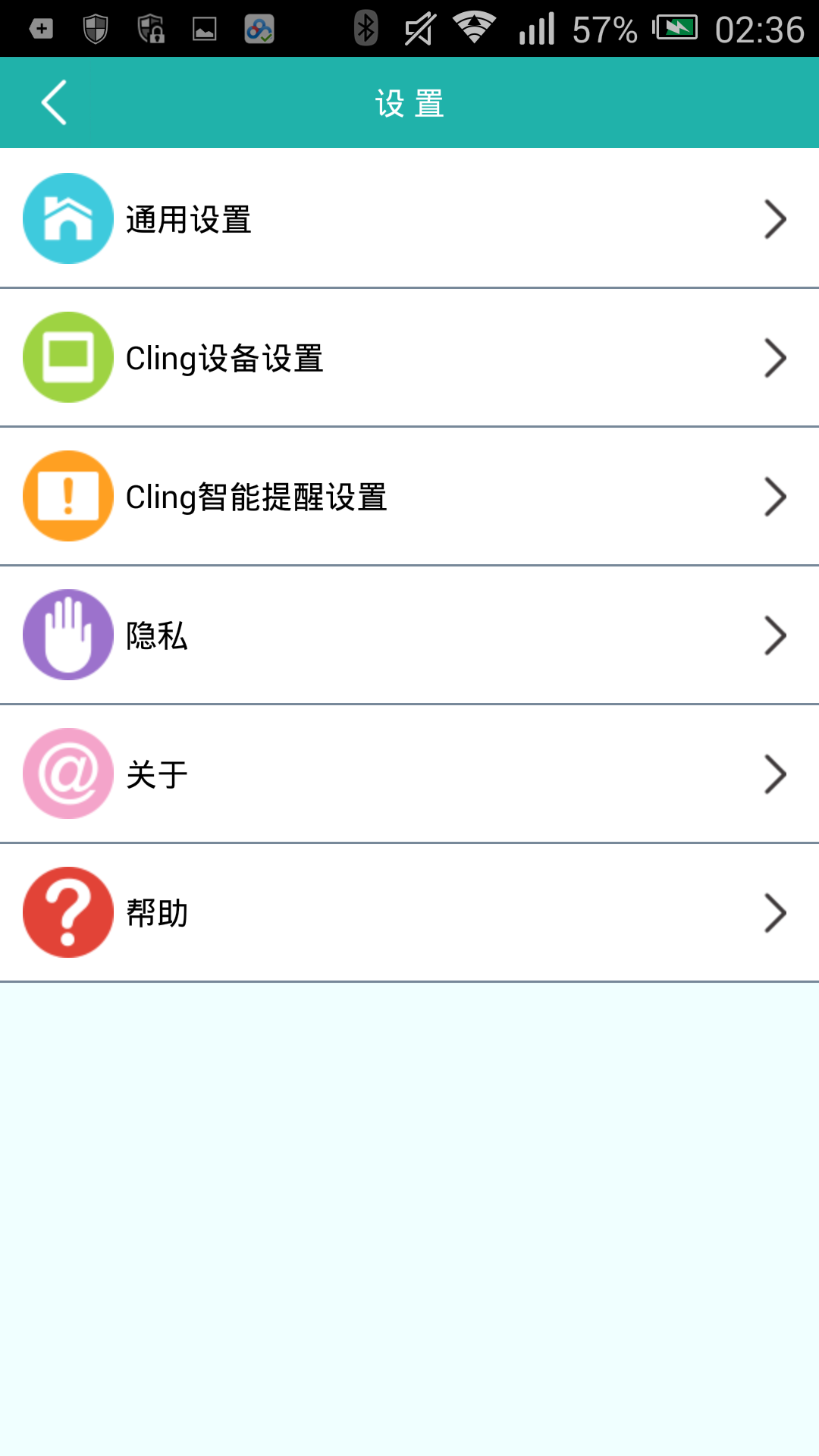Image resolution: width=819 pixels, height=1456 pixels.
Task: Go back from the 设置 screen
Action: tap(55, 102)
